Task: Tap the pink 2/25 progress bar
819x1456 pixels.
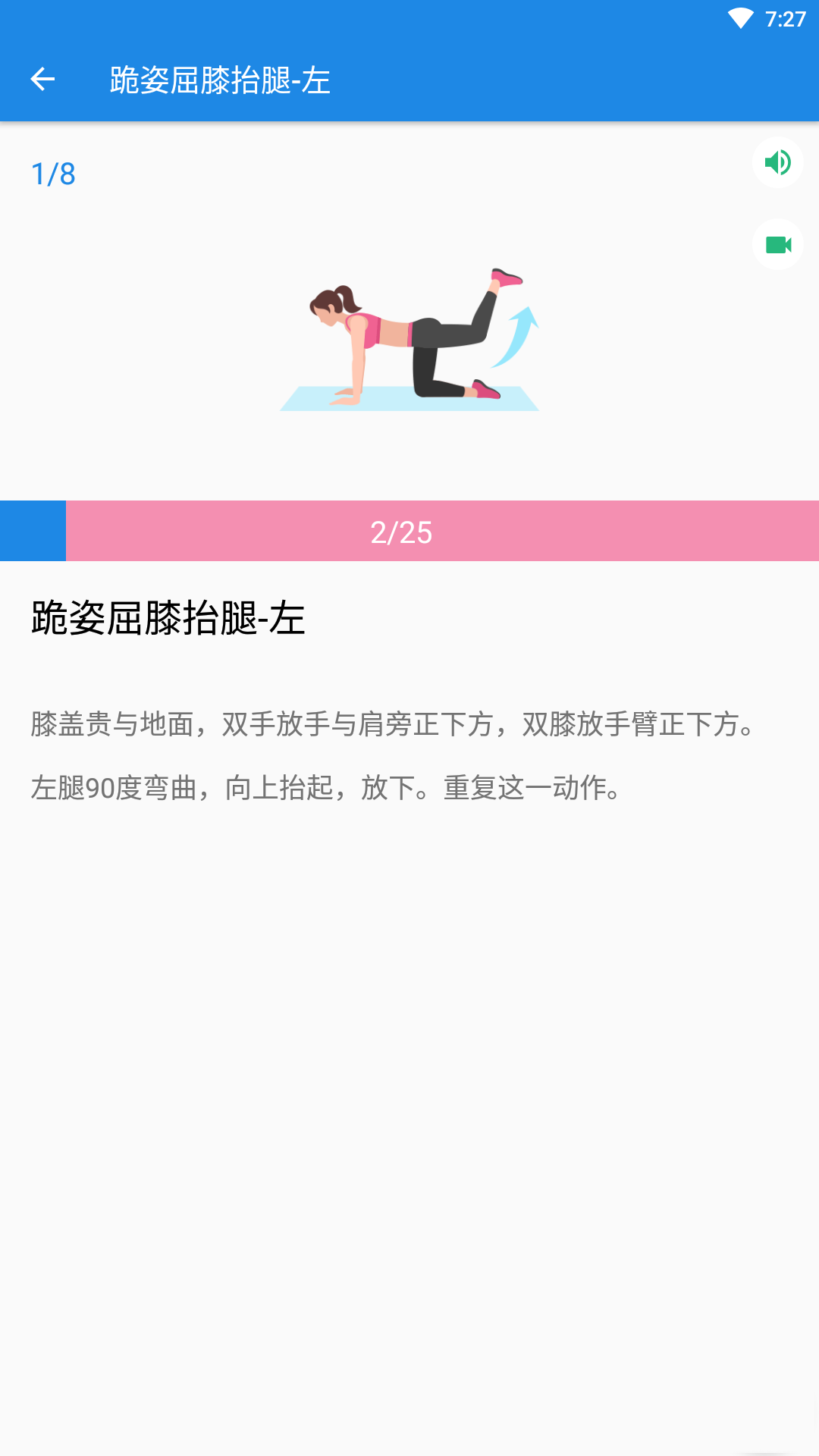Action: click(x=441, y=532)
